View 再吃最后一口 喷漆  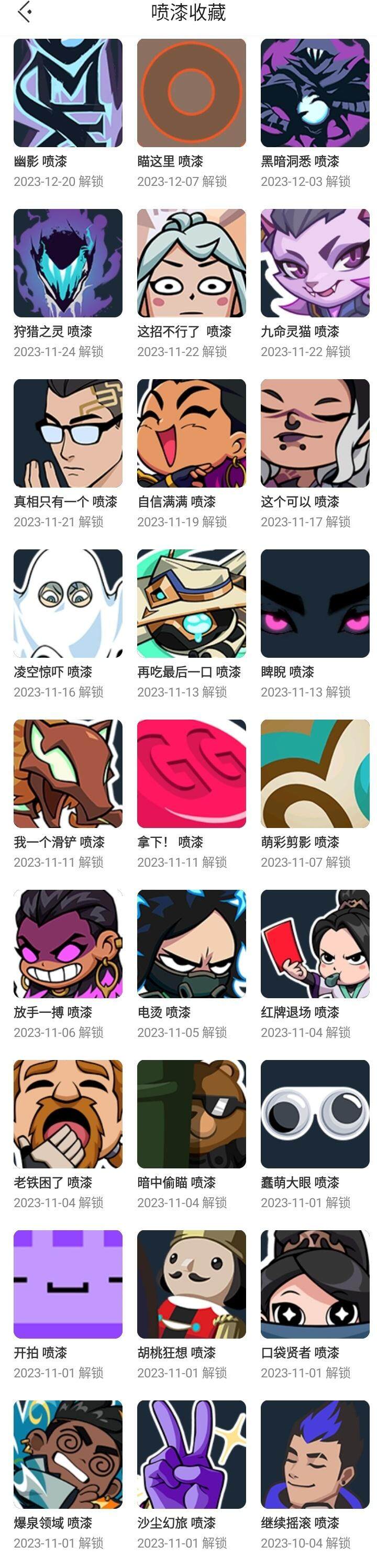click(191, 603)
